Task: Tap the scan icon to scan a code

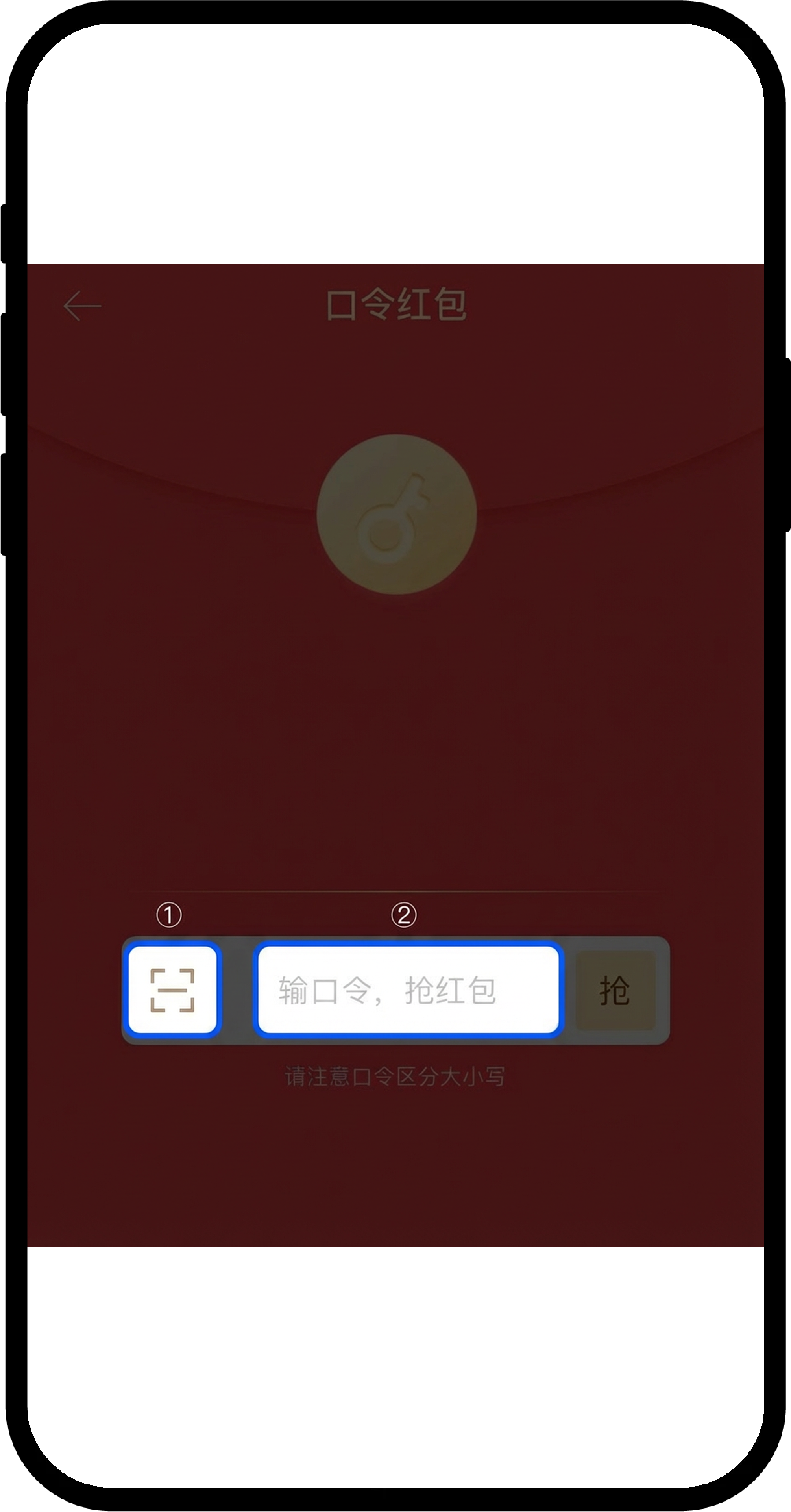Action: 172,990
